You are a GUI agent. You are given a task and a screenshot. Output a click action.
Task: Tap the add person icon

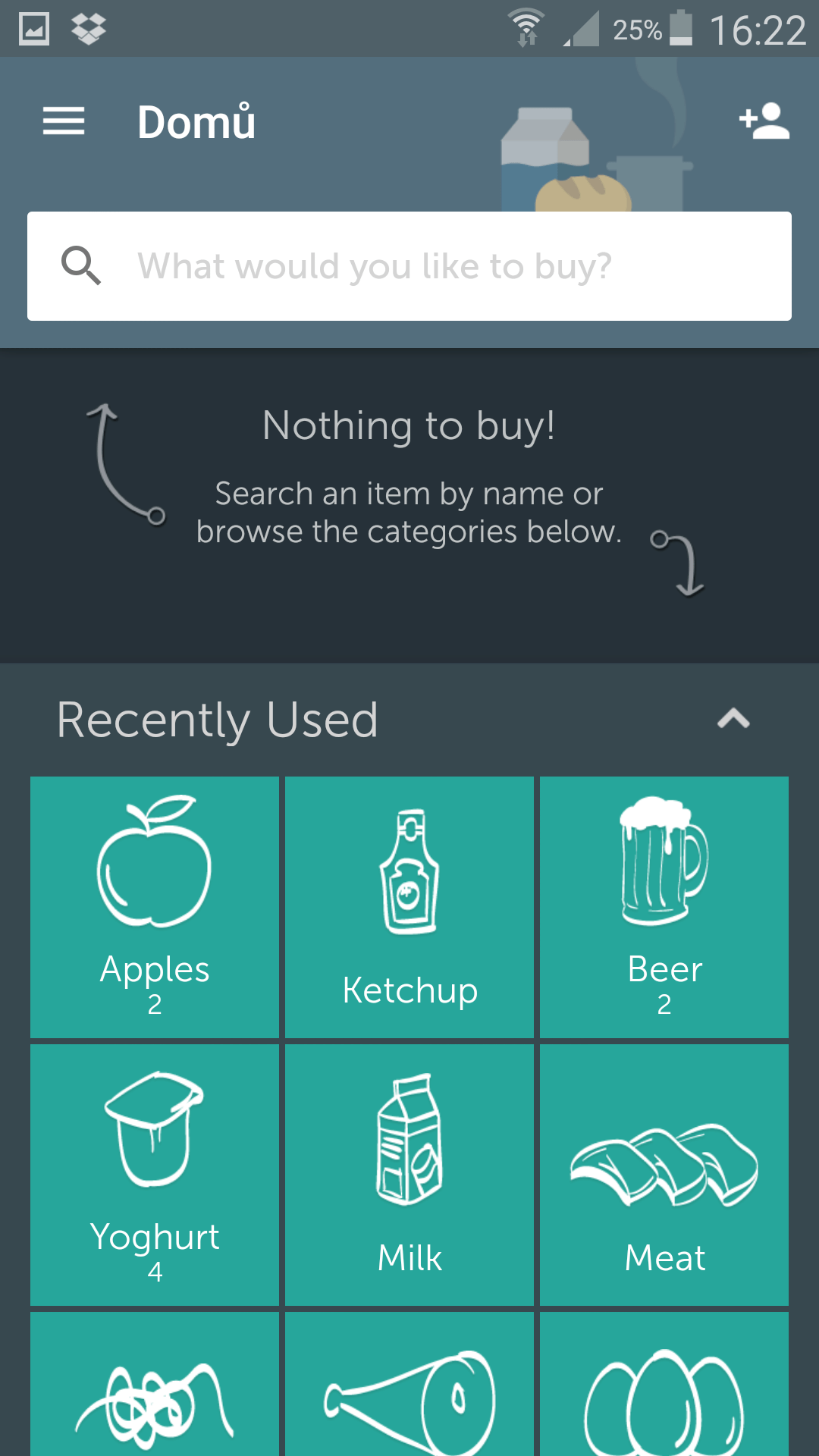(764, 121)
